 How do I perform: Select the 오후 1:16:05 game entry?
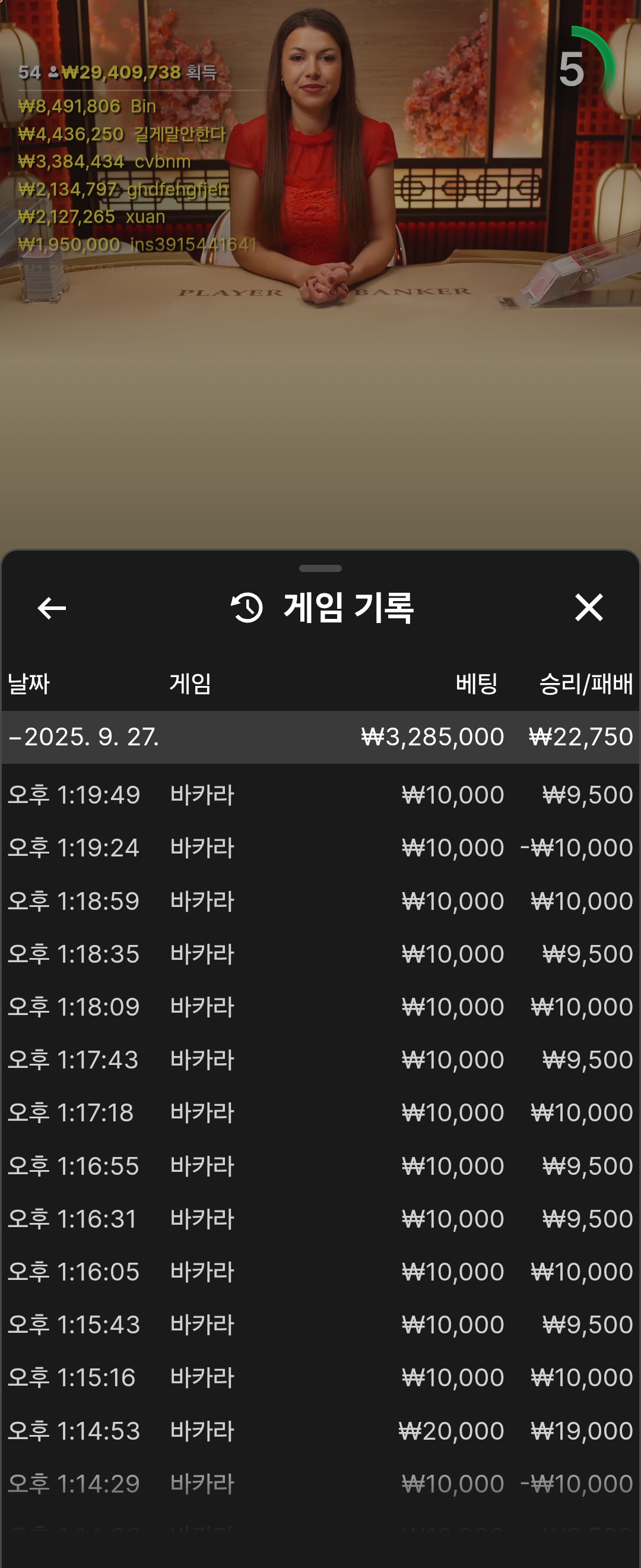point(320,1272)
